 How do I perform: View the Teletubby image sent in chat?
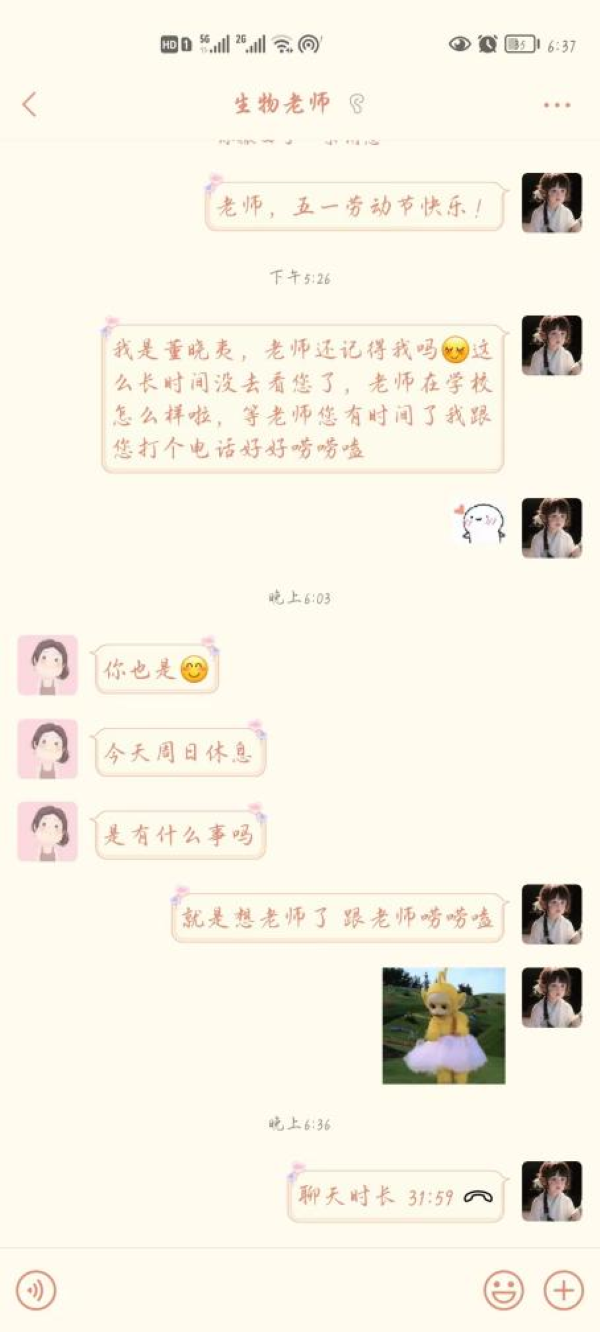tap(443, 1025)
